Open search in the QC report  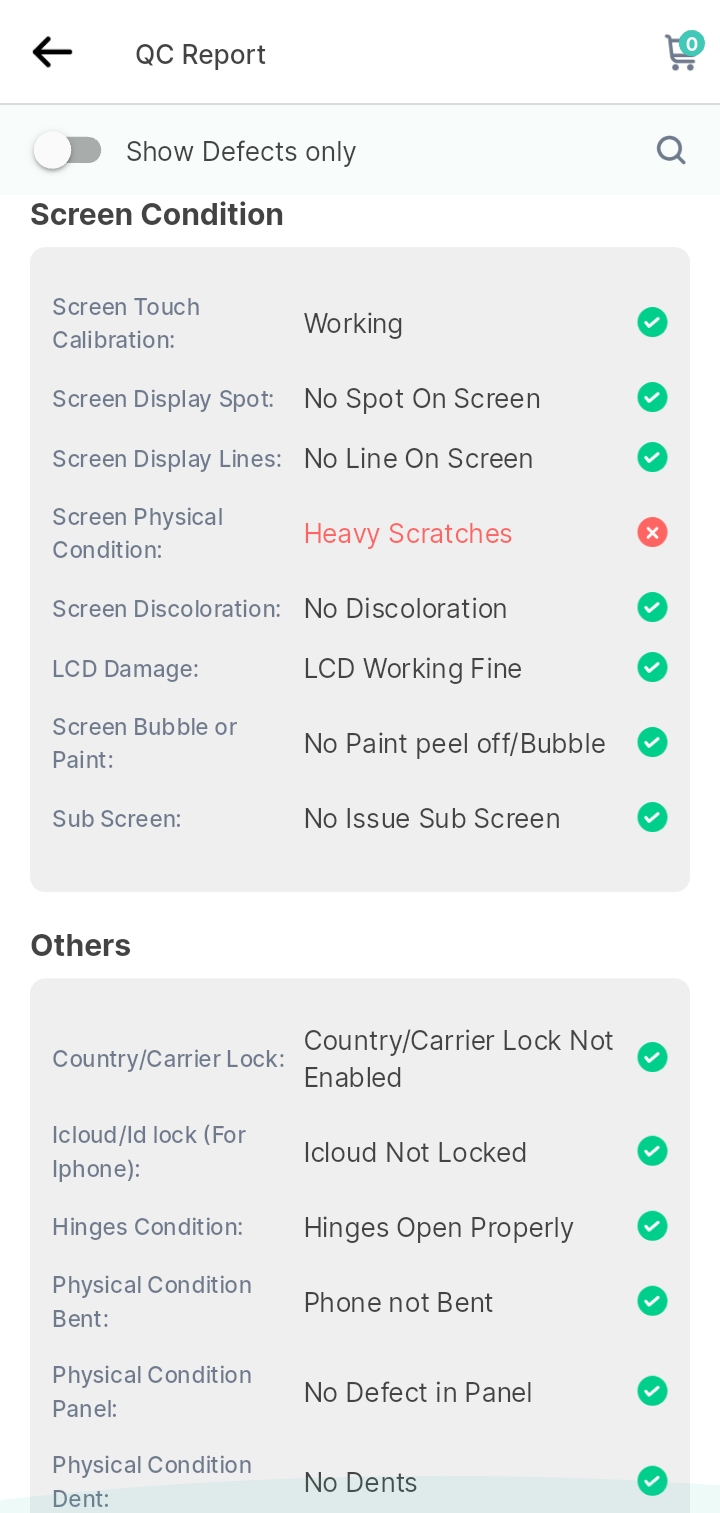pyautogui.click(x=671, y=151)
